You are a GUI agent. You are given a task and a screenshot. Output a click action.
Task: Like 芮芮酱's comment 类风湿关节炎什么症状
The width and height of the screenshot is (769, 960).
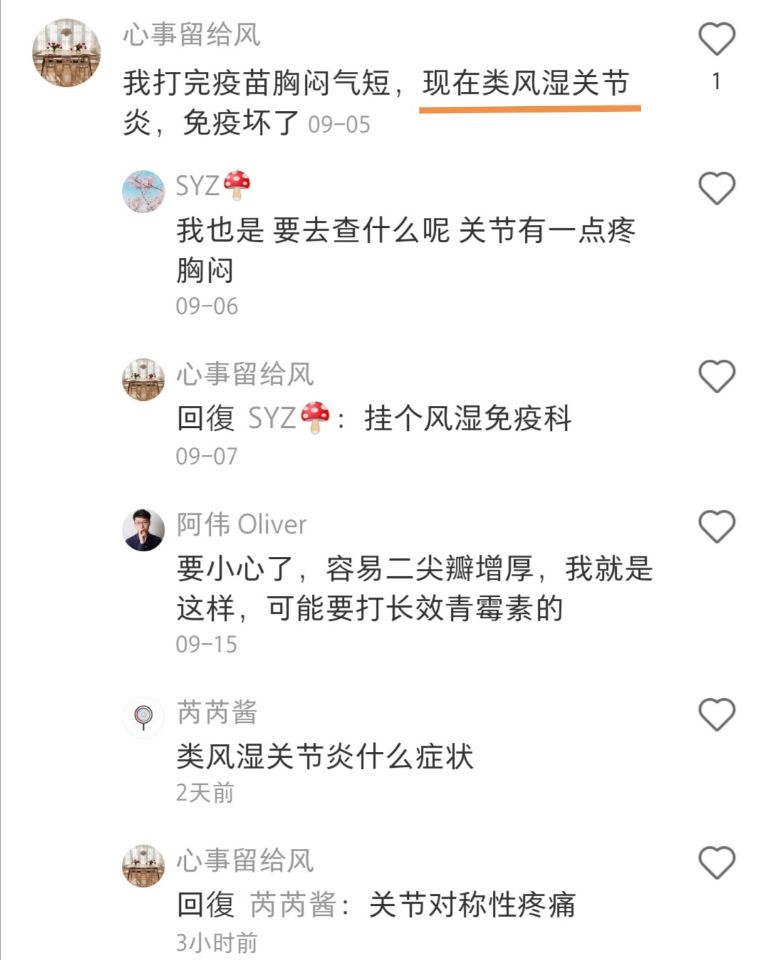pos(716,715)
